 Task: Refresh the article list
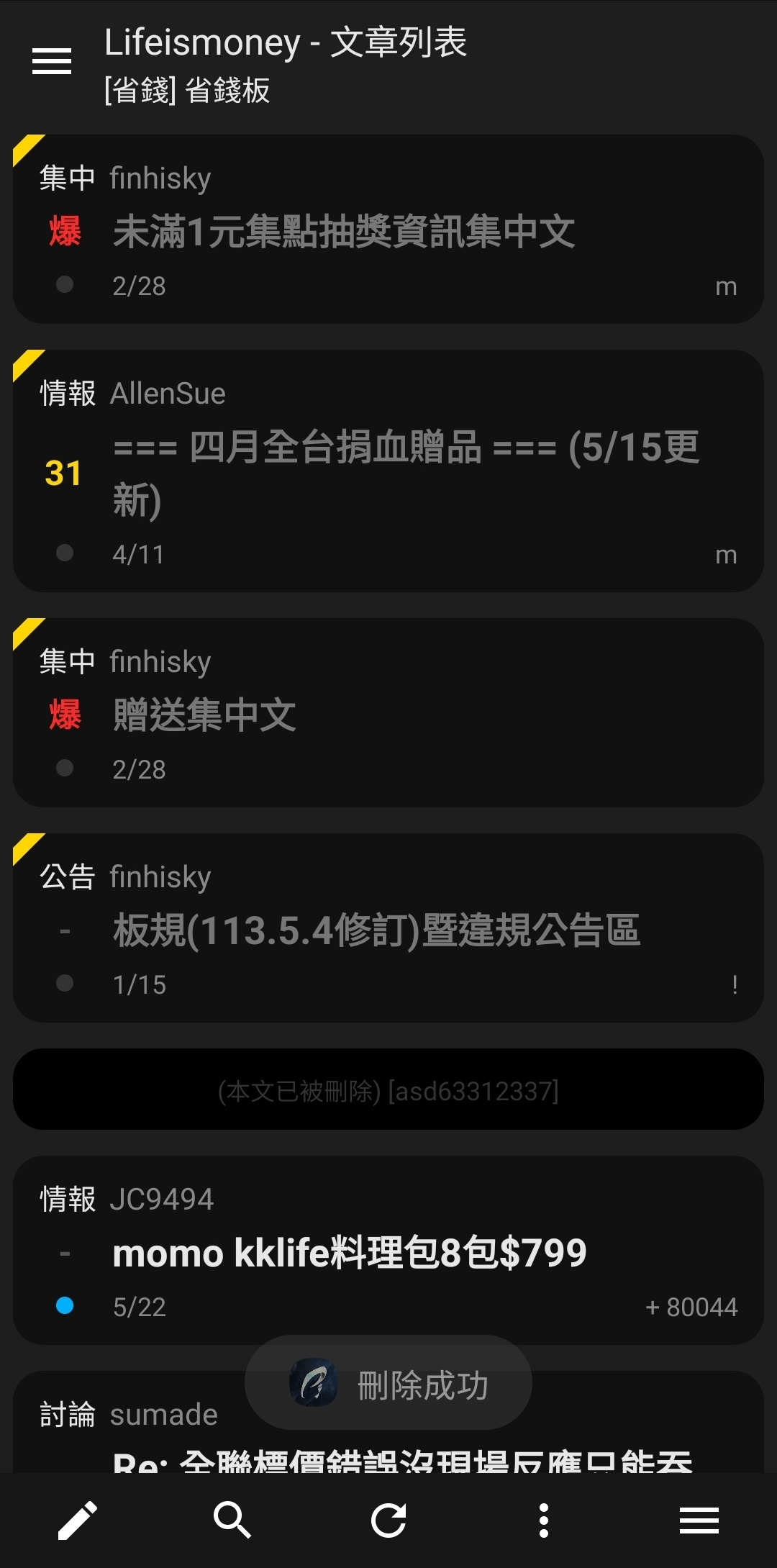click(x=388, y=1520)
